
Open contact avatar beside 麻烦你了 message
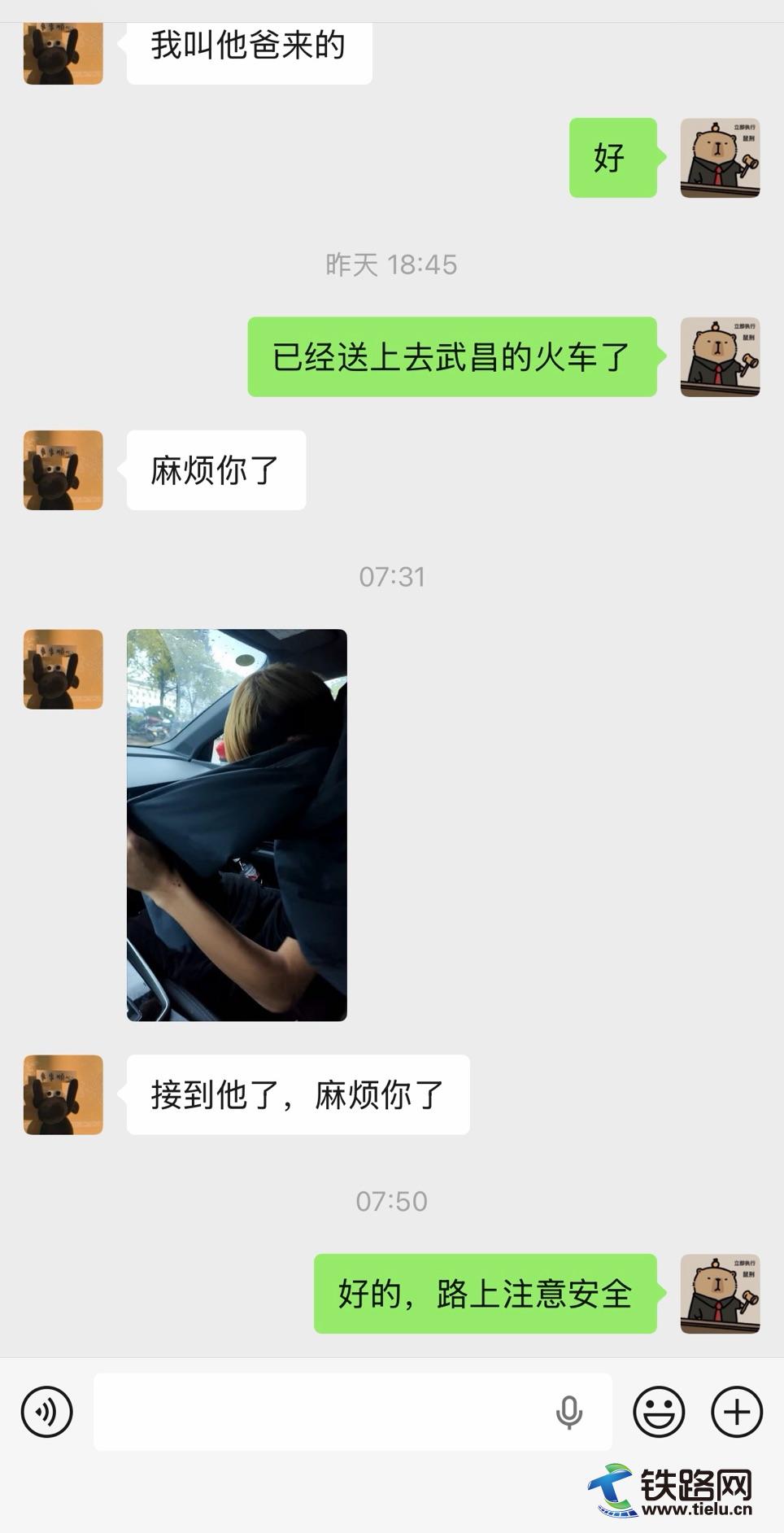tap(63, 470)
